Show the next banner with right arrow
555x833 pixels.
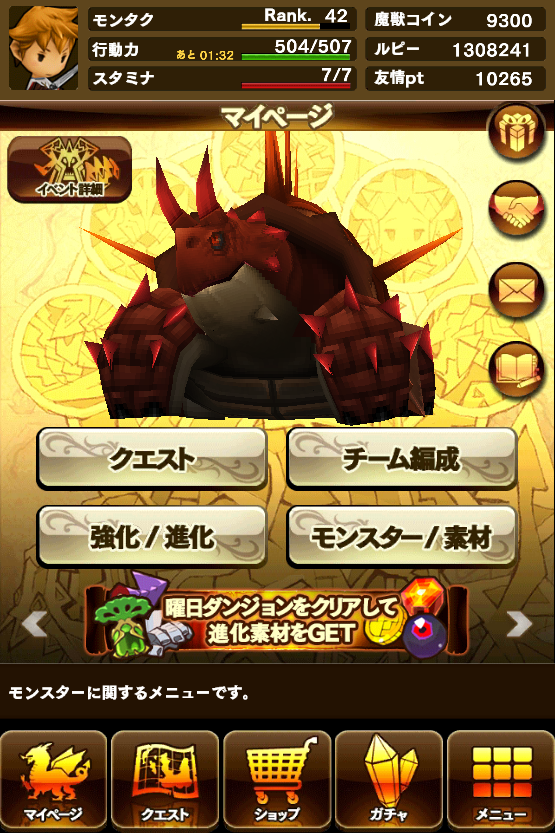[519, 623]
